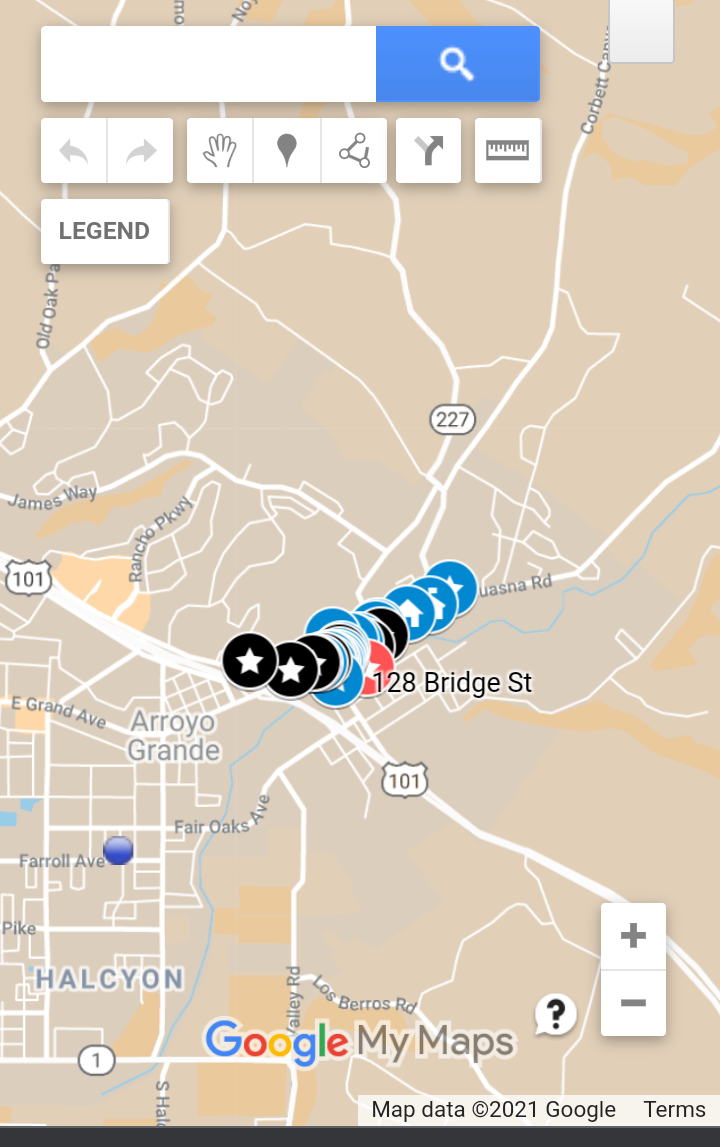Select the hand pan tool
This screenshot has height=1147, width=720.
(220, 151)
